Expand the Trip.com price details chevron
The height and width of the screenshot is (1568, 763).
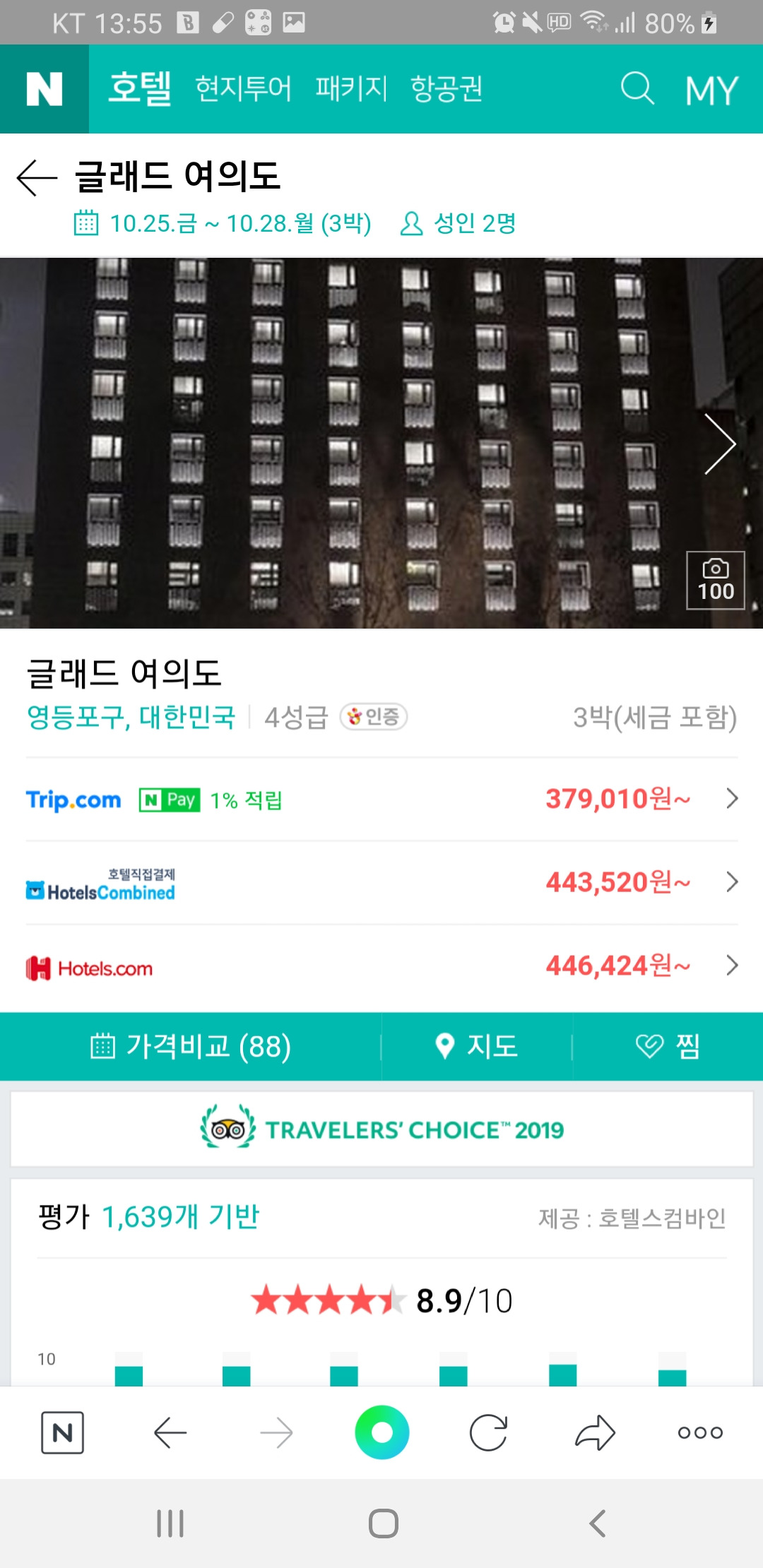(731, 800)
